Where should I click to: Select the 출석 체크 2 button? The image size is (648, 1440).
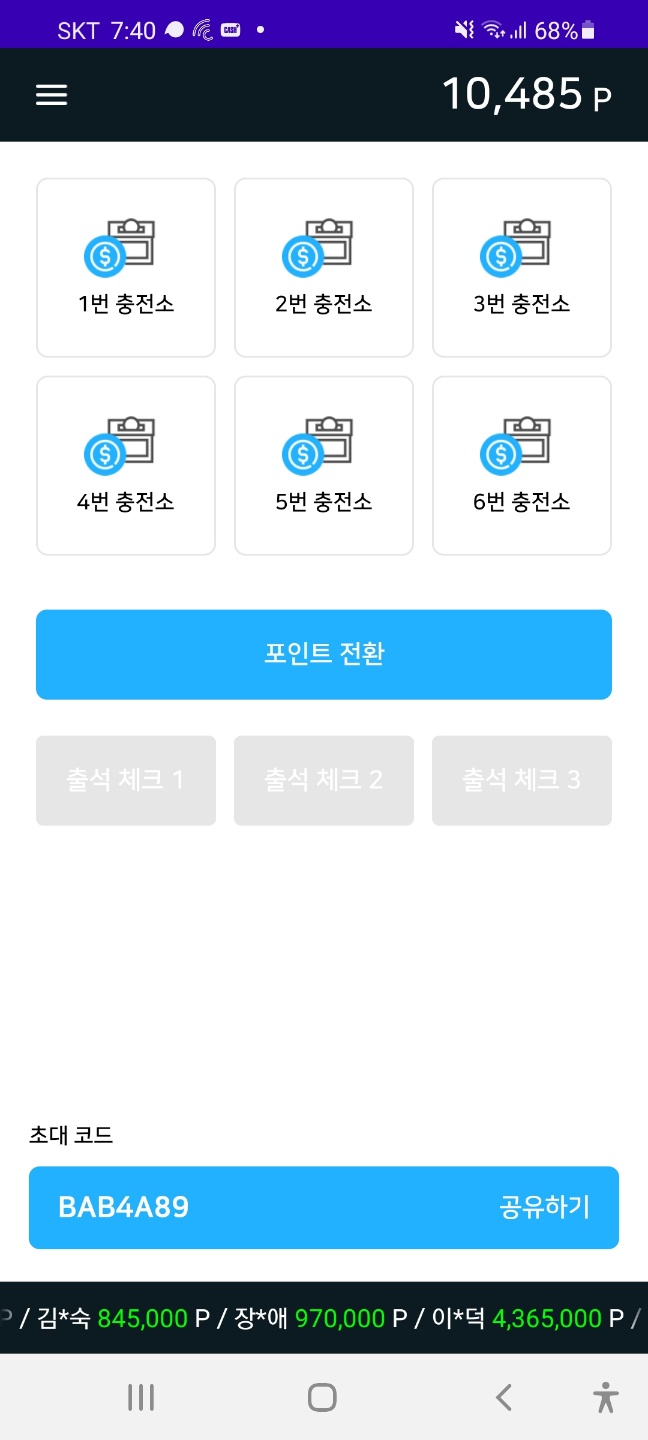(324, 780)
